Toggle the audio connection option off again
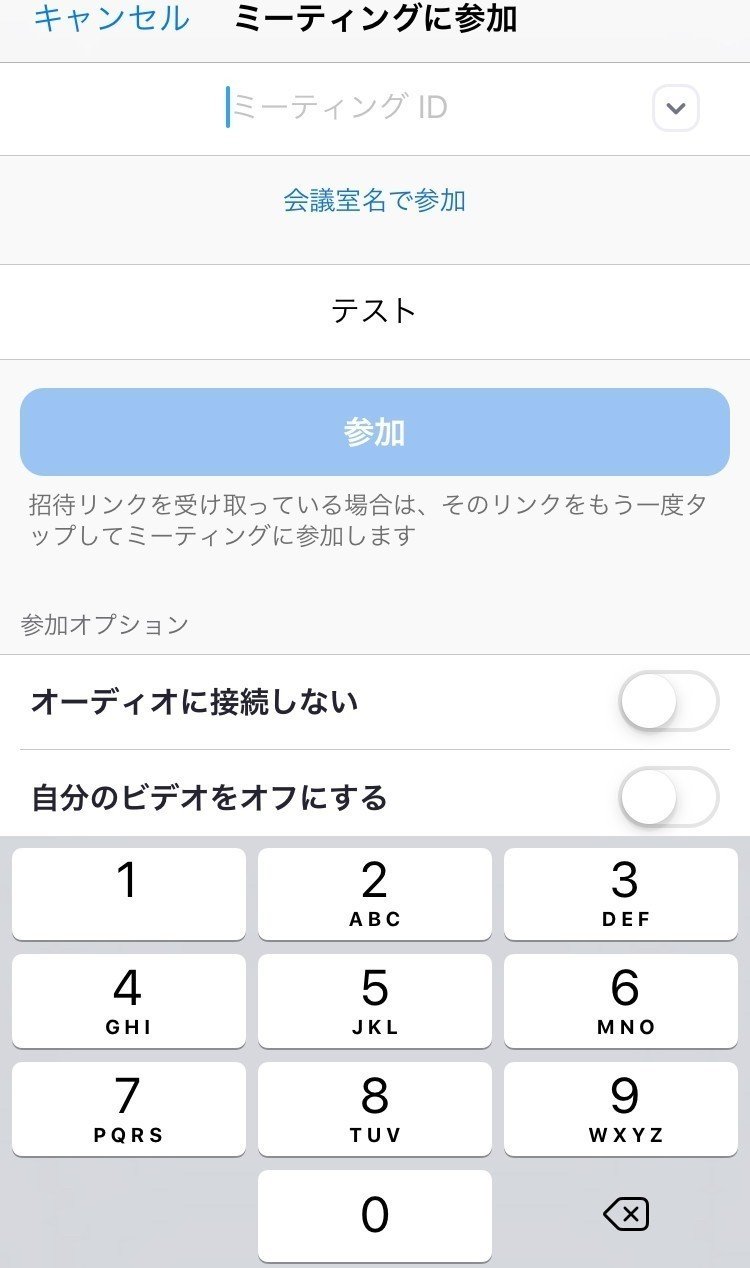The image size is (750, 1268). [668, 701]
